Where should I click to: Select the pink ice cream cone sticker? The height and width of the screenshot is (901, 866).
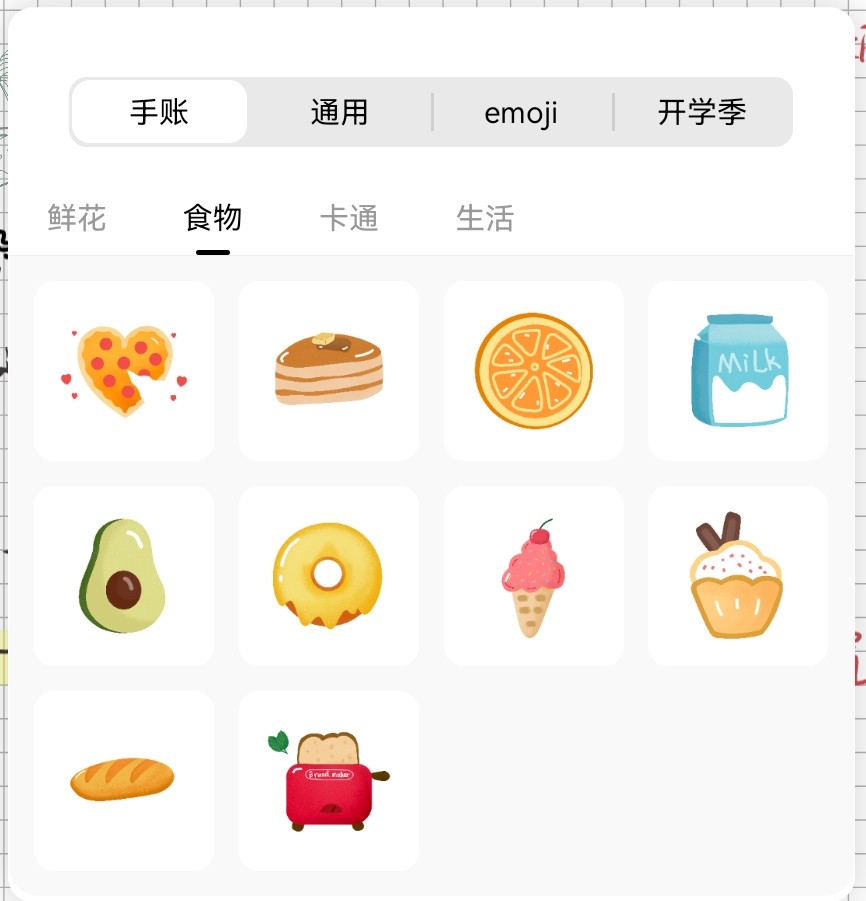[x=533, y=575]
